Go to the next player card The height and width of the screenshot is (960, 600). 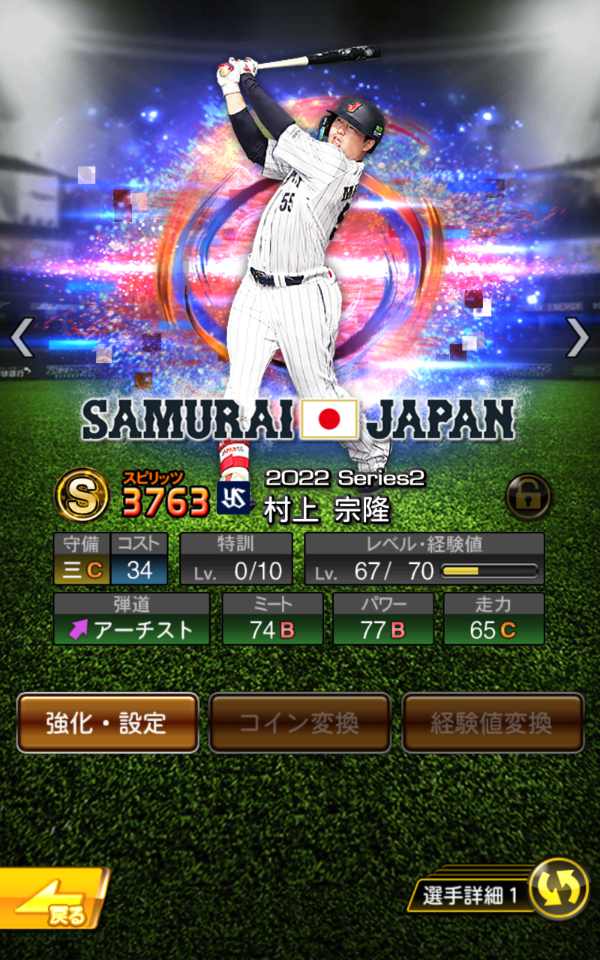click(x=578, y=338)
